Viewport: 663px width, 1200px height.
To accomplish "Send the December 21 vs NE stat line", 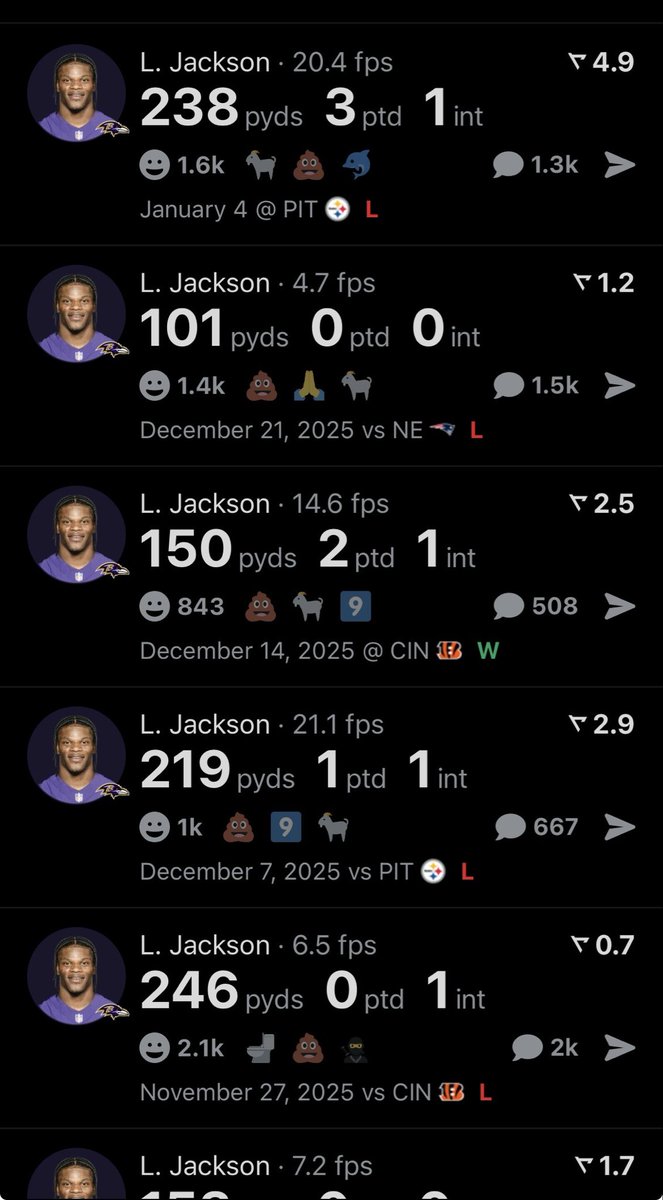I will click(620, 386).
